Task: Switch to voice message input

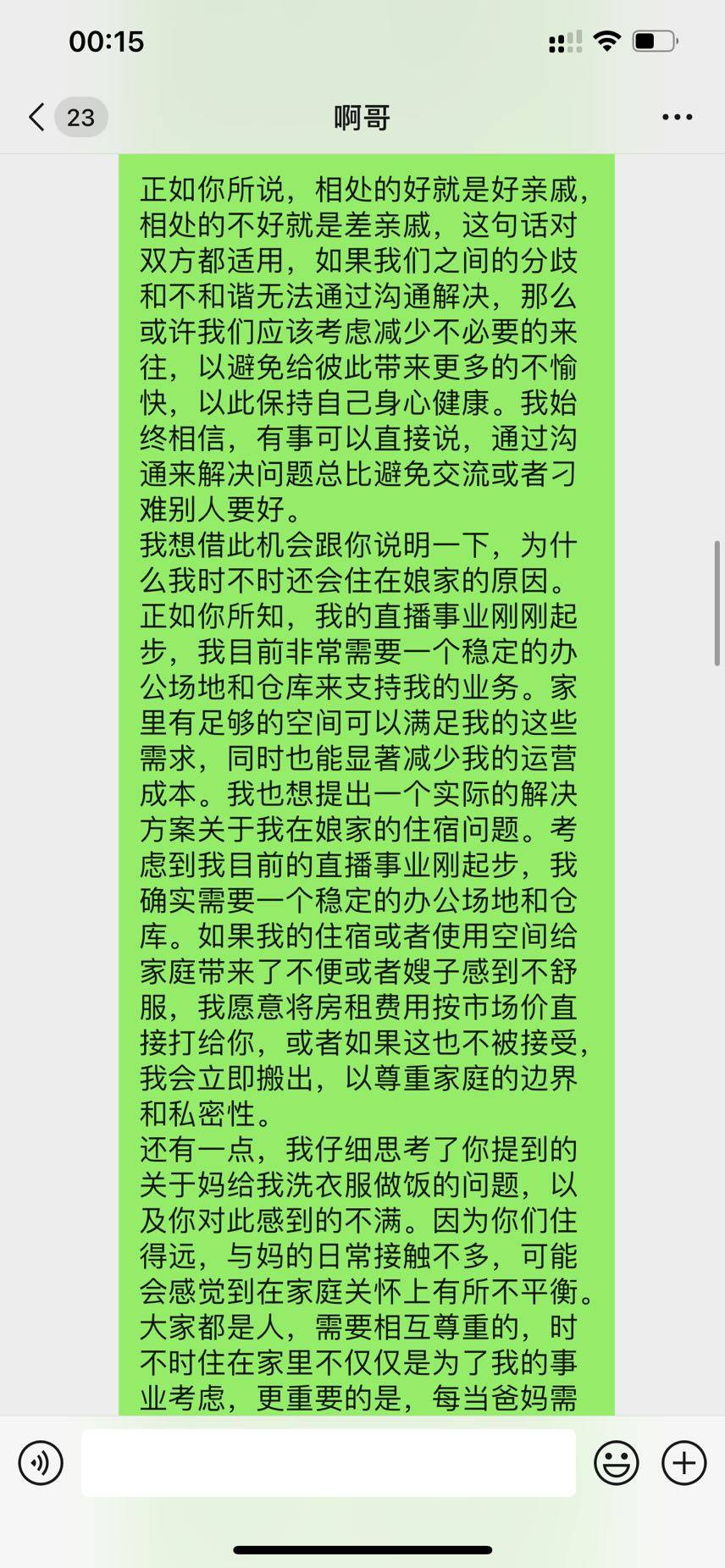Action: tap(41, 1462)
